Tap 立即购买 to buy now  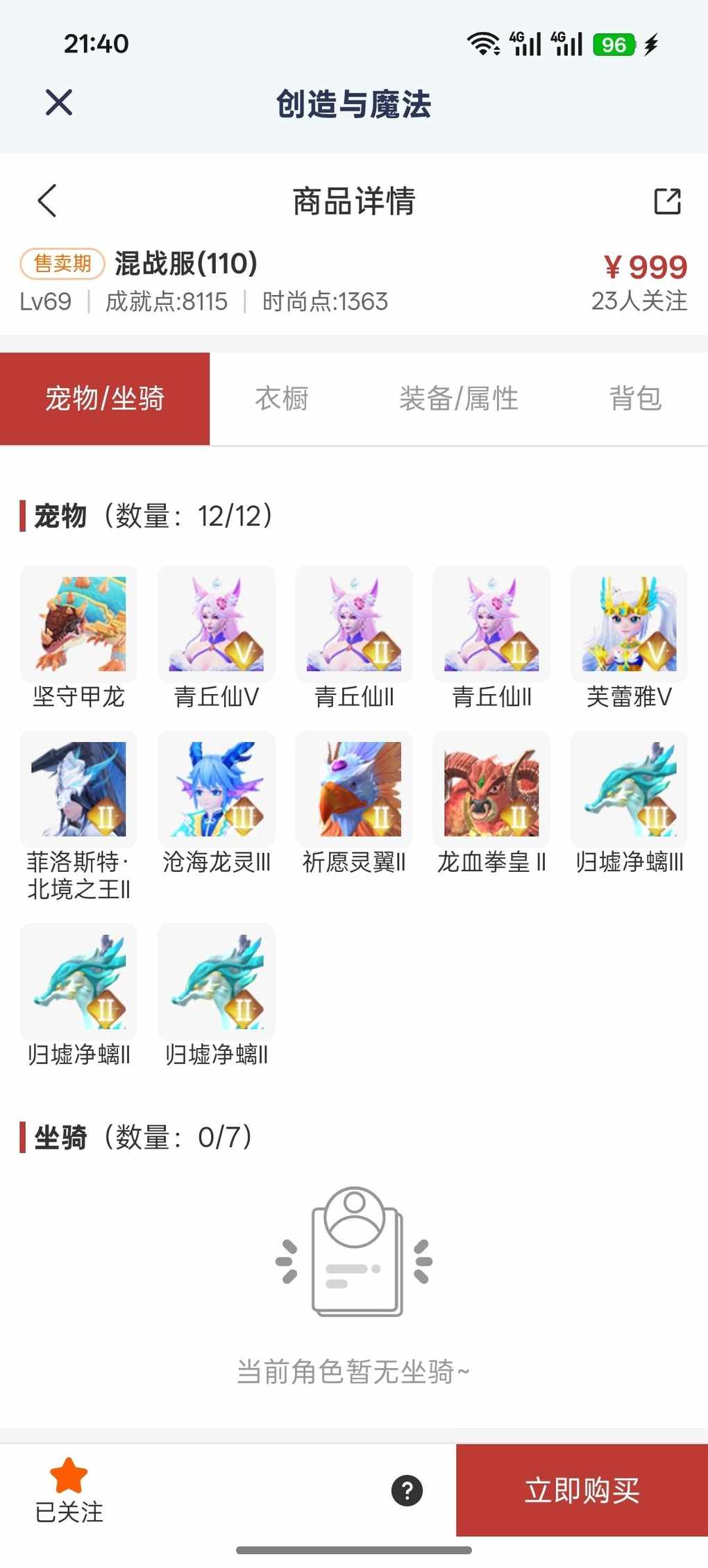pyautogui.click(x=582, y=1490)
